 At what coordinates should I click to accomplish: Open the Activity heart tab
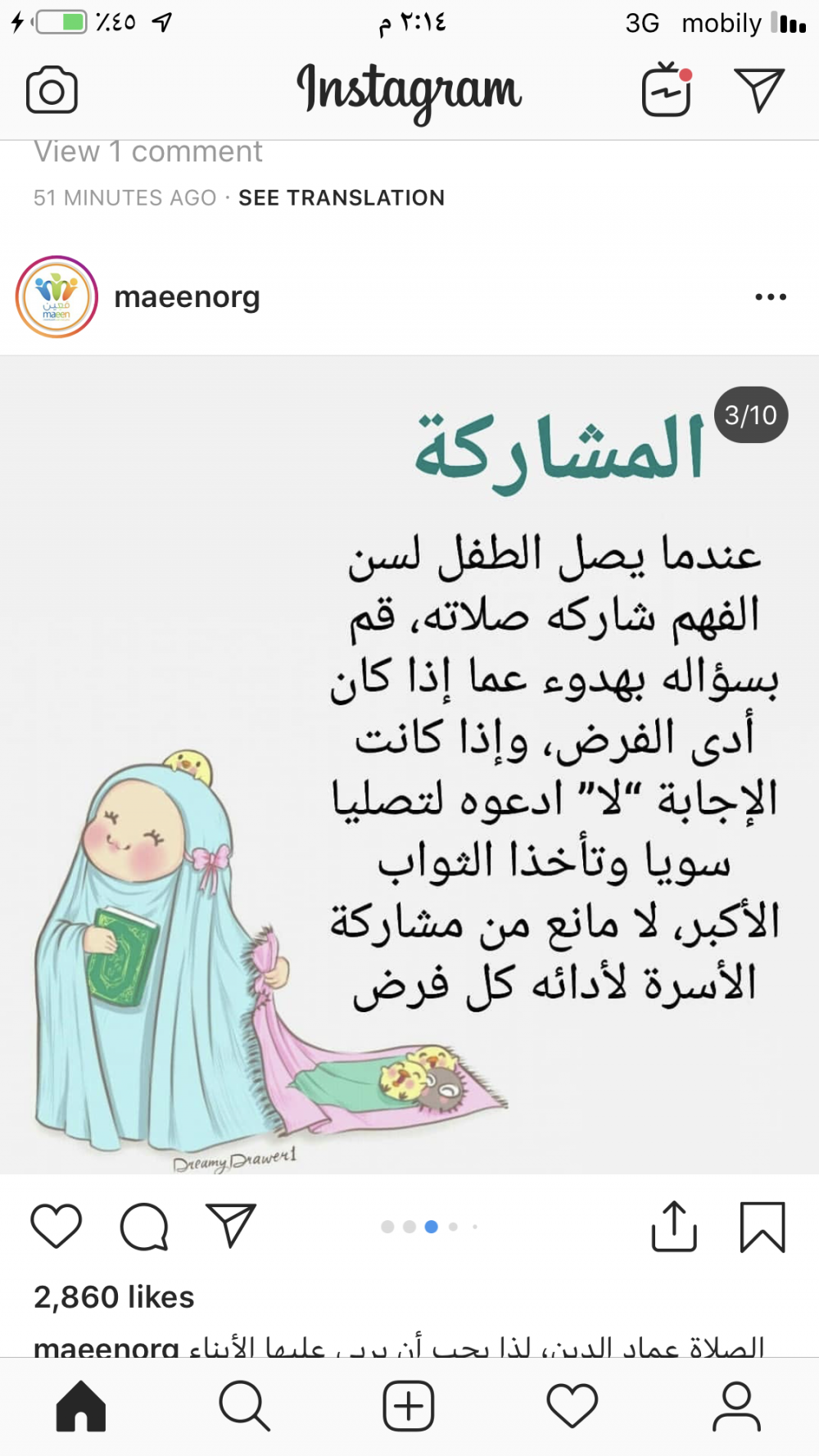click(x=572, y=1406)
